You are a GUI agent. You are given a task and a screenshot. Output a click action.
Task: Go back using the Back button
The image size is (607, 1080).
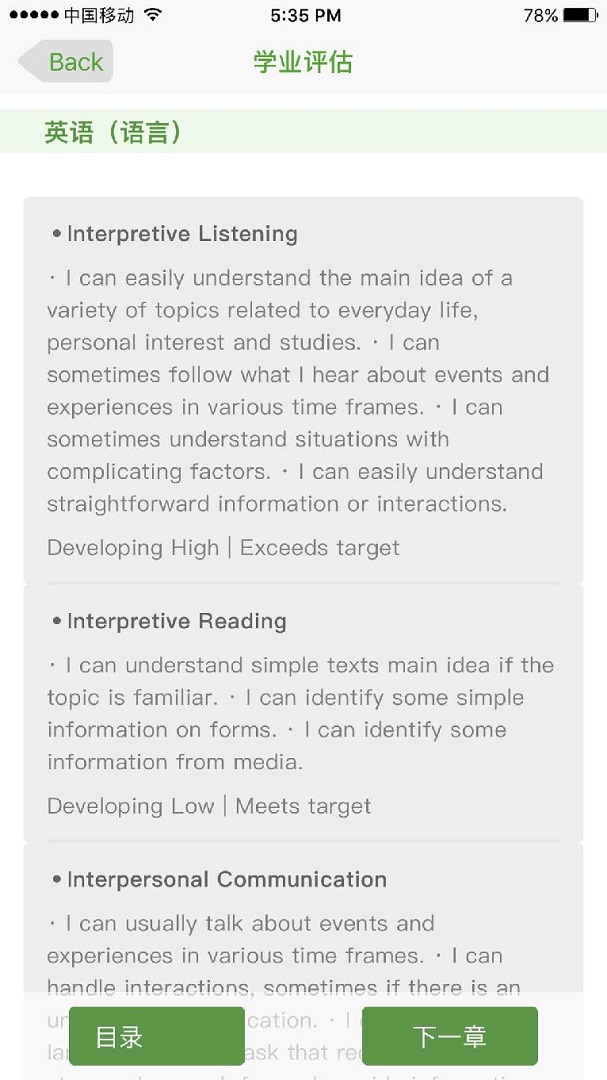tap(65, 61)
